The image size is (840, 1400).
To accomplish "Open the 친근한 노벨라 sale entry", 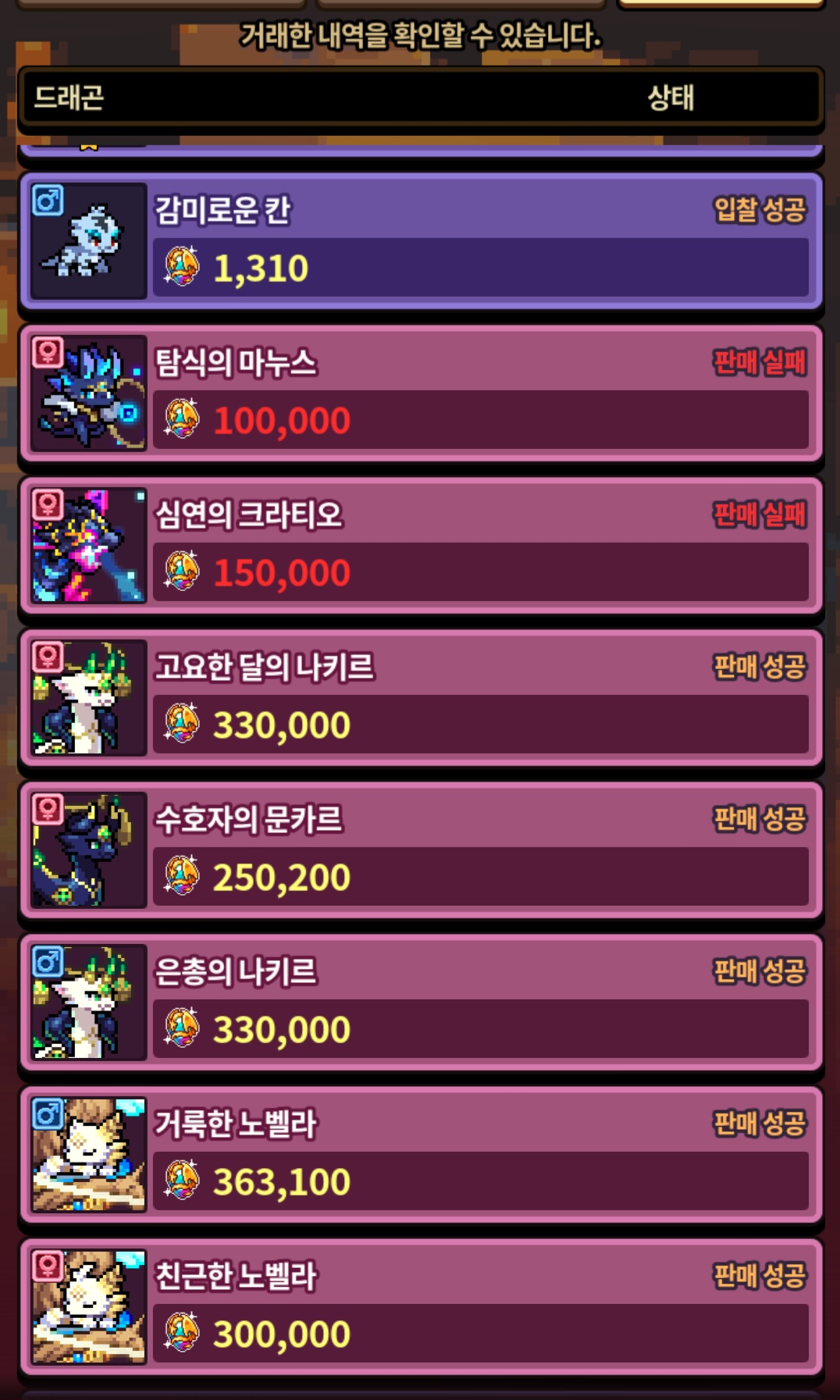I will 420,1306.
